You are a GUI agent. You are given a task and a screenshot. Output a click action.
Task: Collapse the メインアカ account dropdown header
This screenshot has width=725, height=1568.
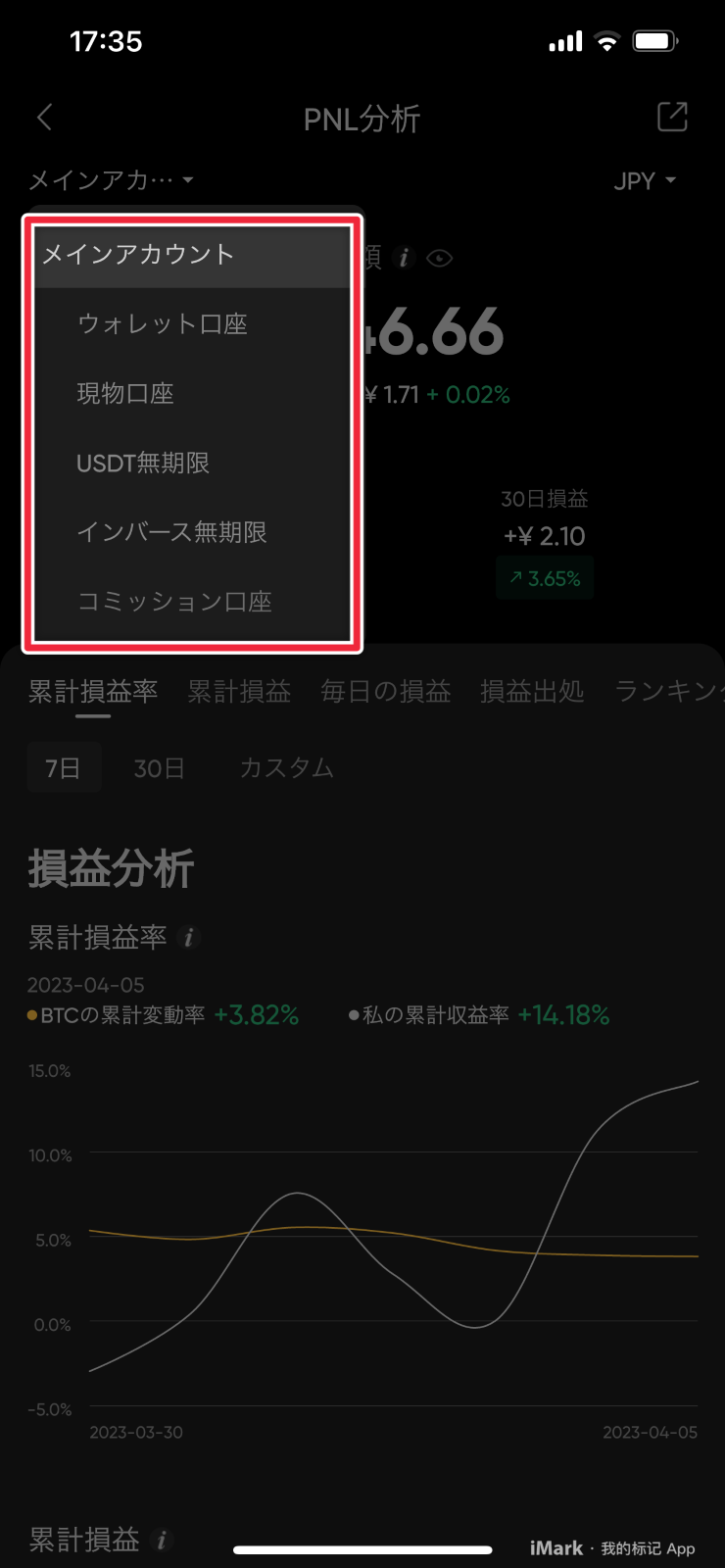[x=111, y=180]
